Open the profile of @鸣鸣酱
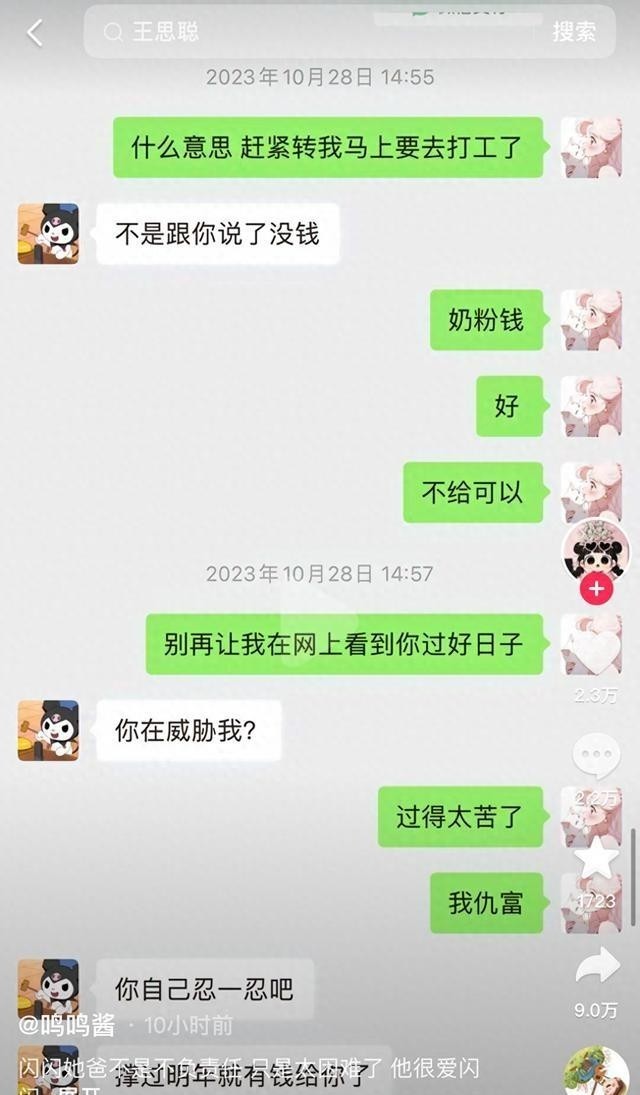The height and width of the screenshot is (1095, 640). click(x=67, y=1024)
